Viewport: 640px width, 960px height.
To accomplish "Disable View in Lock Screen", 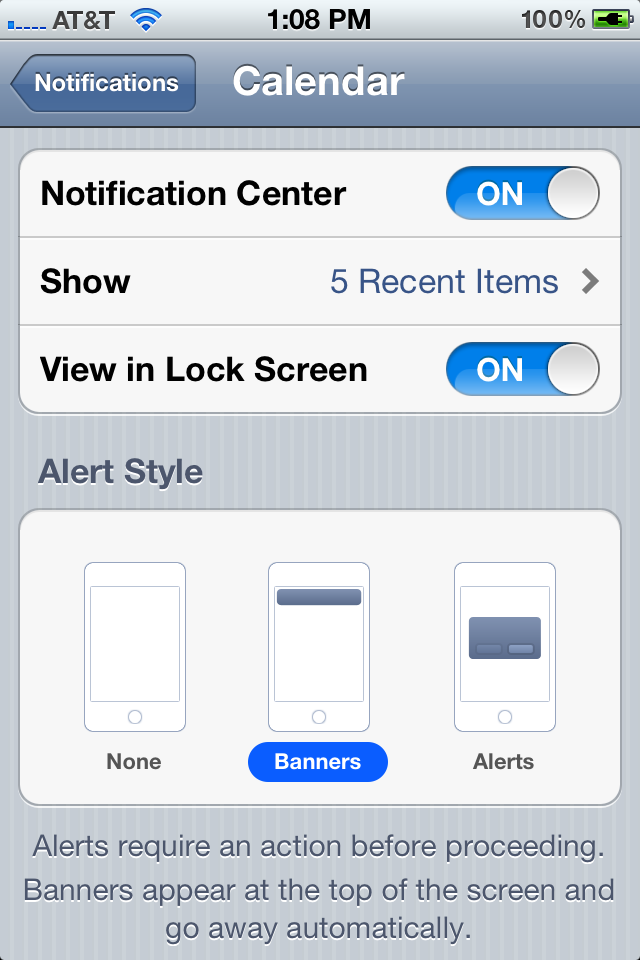I will pos(522,370).
